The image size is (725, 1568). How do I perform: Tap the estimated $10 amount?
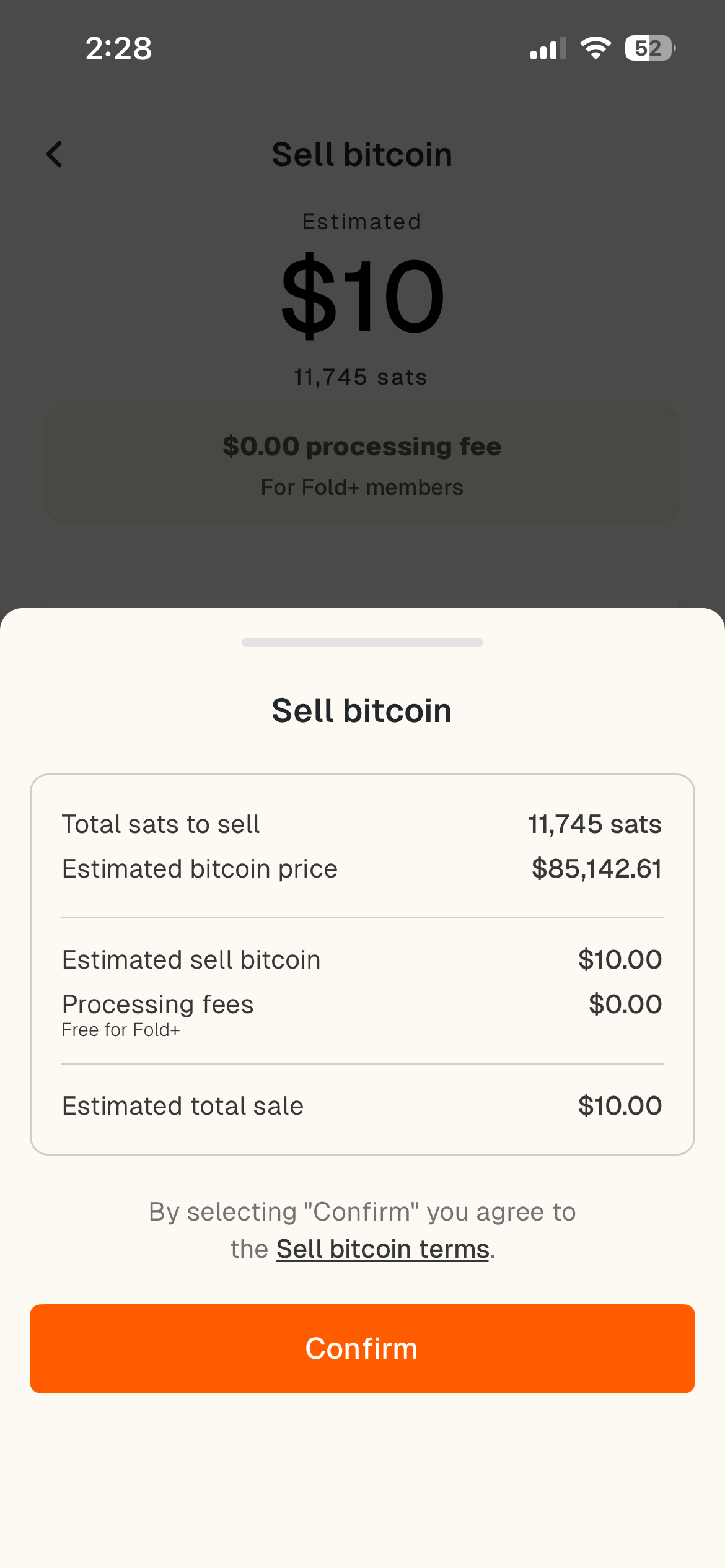click(362, 297)
